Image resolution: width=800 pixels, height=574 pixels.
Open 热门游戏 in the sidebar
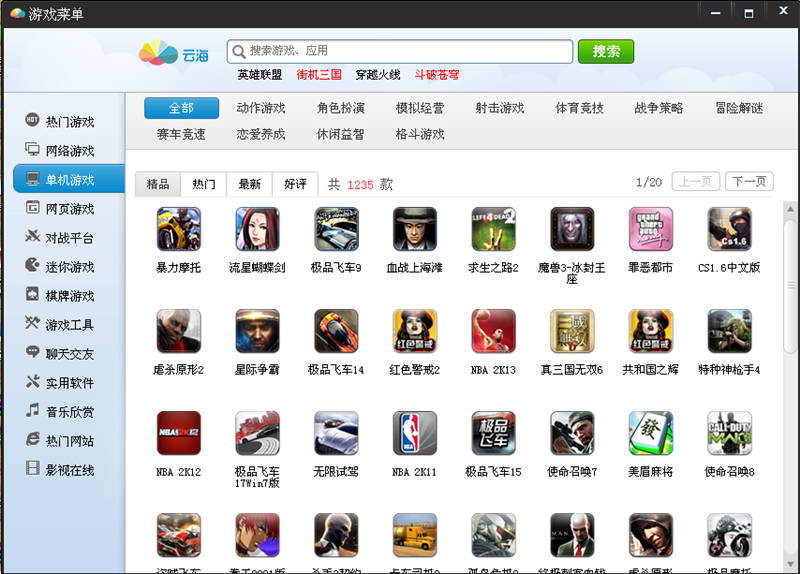[69, 121]
